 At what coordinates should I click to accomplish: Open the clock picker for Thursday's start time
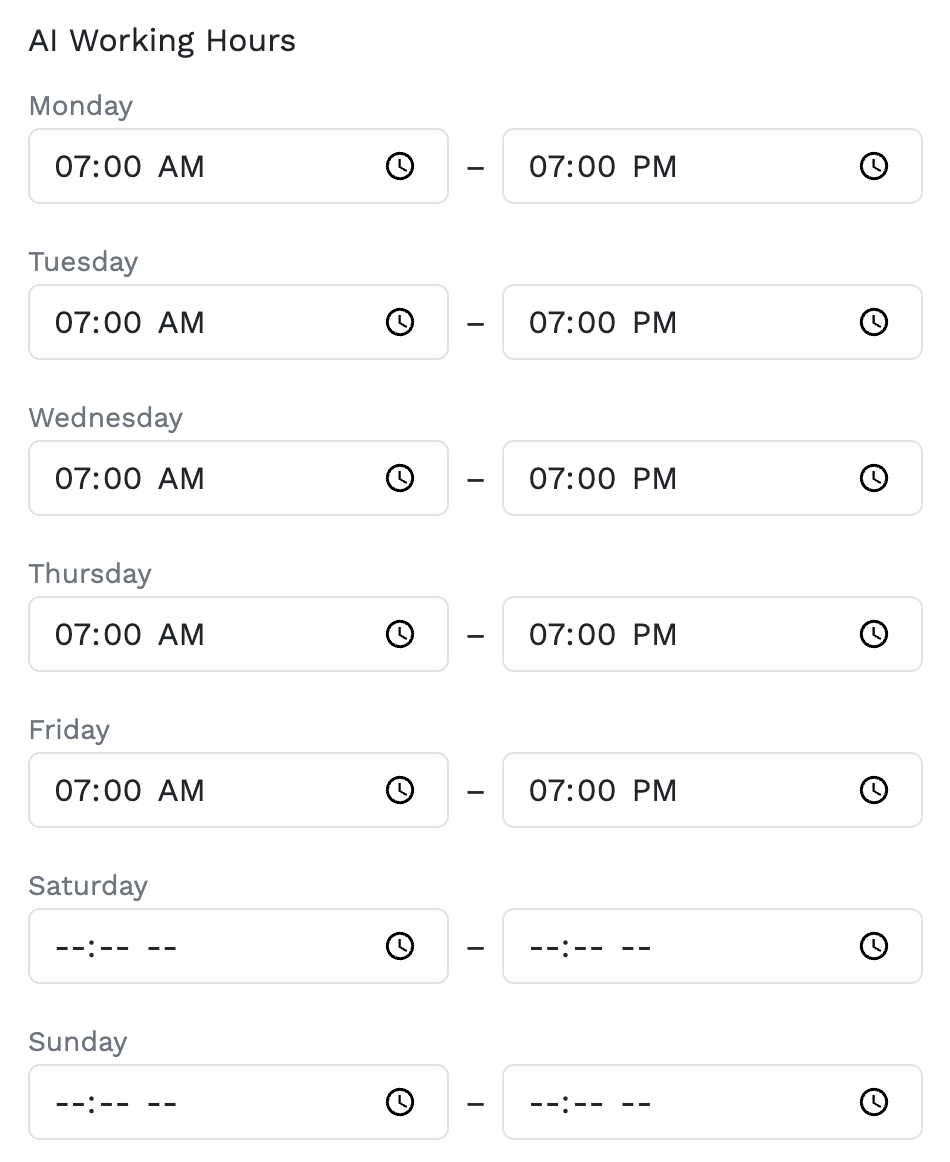[x=400, y=634]
